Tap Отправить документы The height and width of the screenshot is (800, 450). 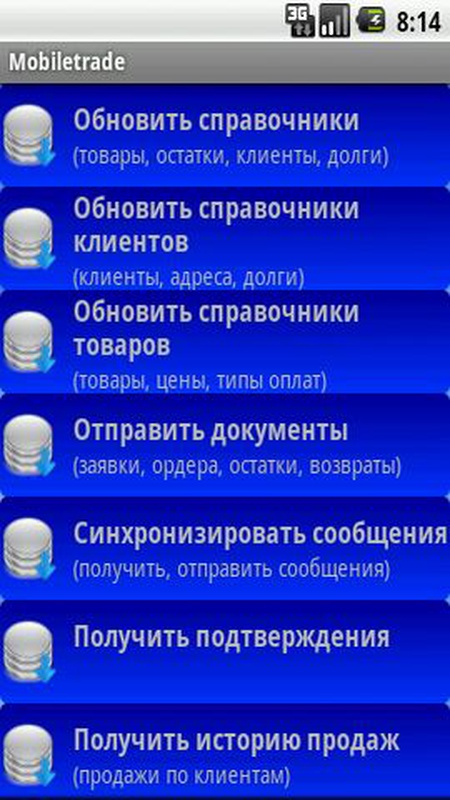tap(225, 445)
